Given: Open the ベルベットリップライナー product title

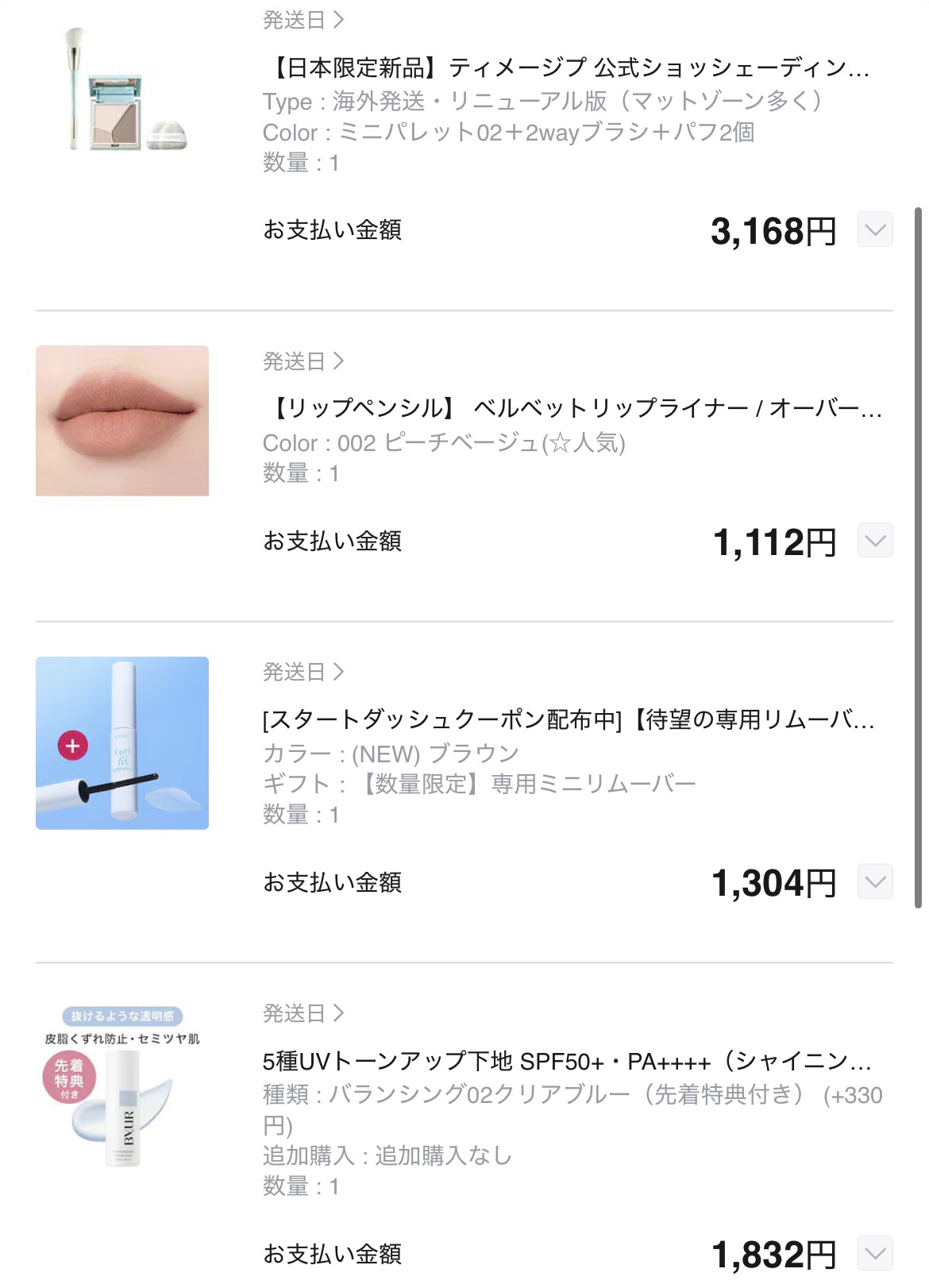Looking at the screenshot, I should coord(572,409).
